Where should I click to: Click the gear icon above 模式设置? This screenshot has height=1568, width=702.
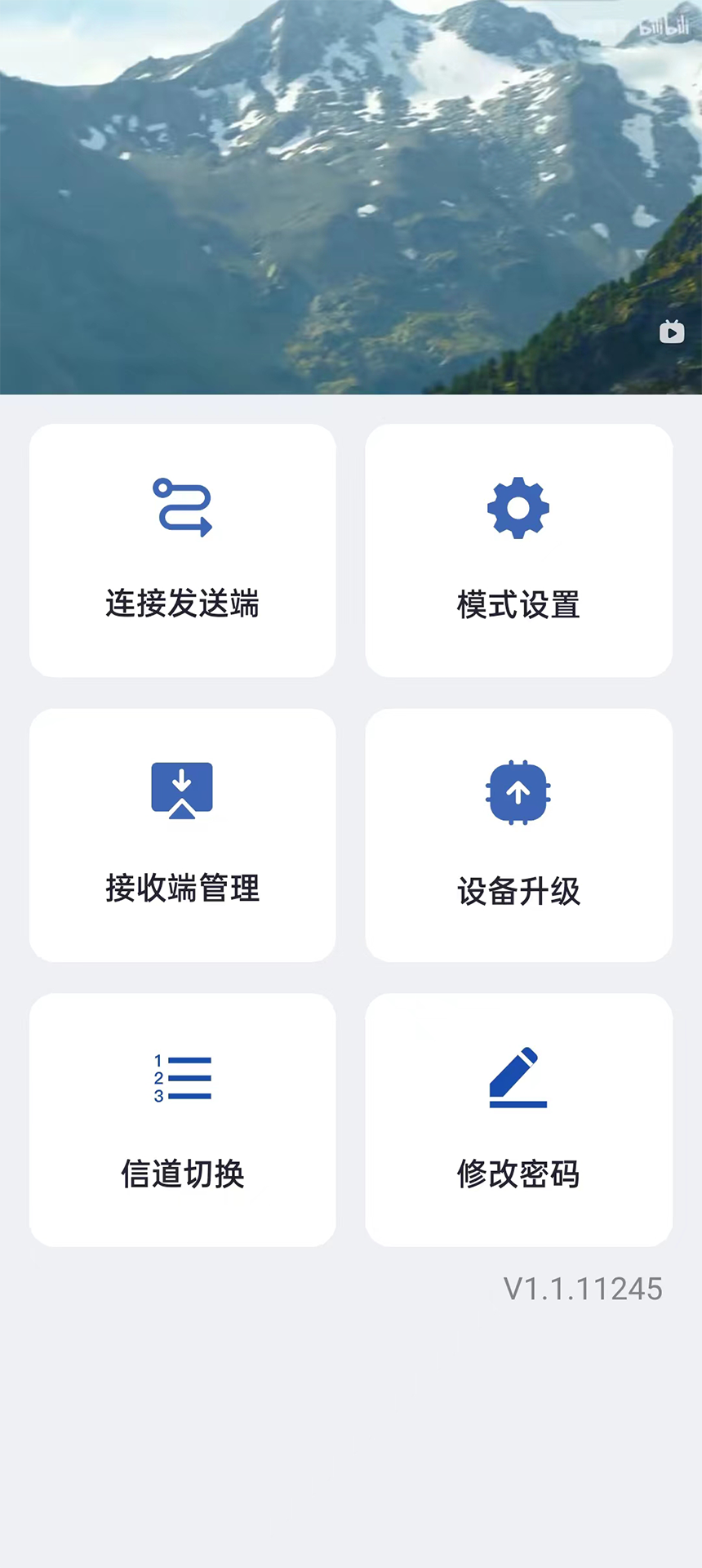518,506
